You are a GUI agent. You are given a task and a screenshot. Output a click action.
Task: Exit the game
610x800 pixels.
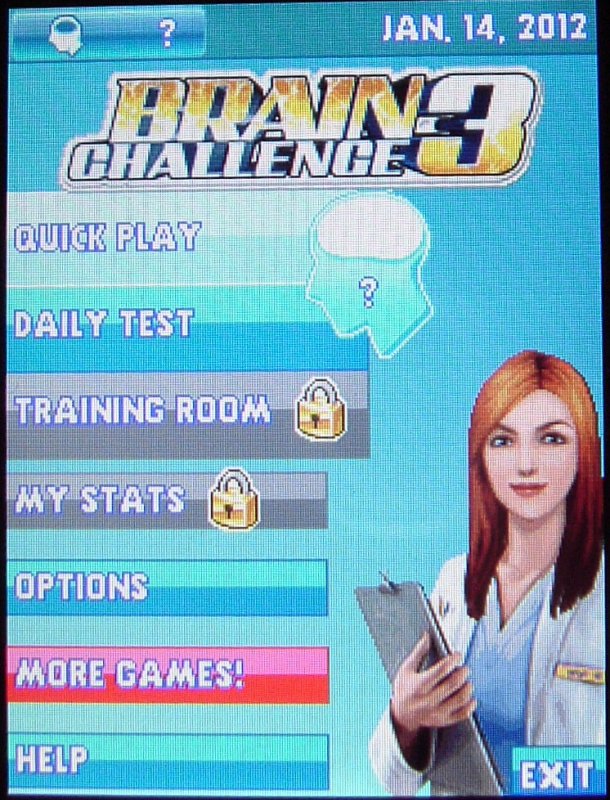(x=557, y=773)
